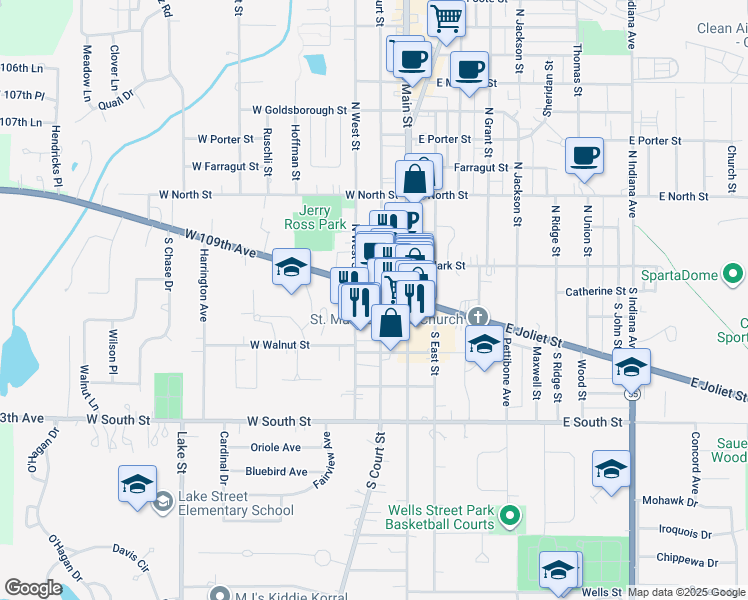Select the school marker near Mohawk Dr

point(611,468)
